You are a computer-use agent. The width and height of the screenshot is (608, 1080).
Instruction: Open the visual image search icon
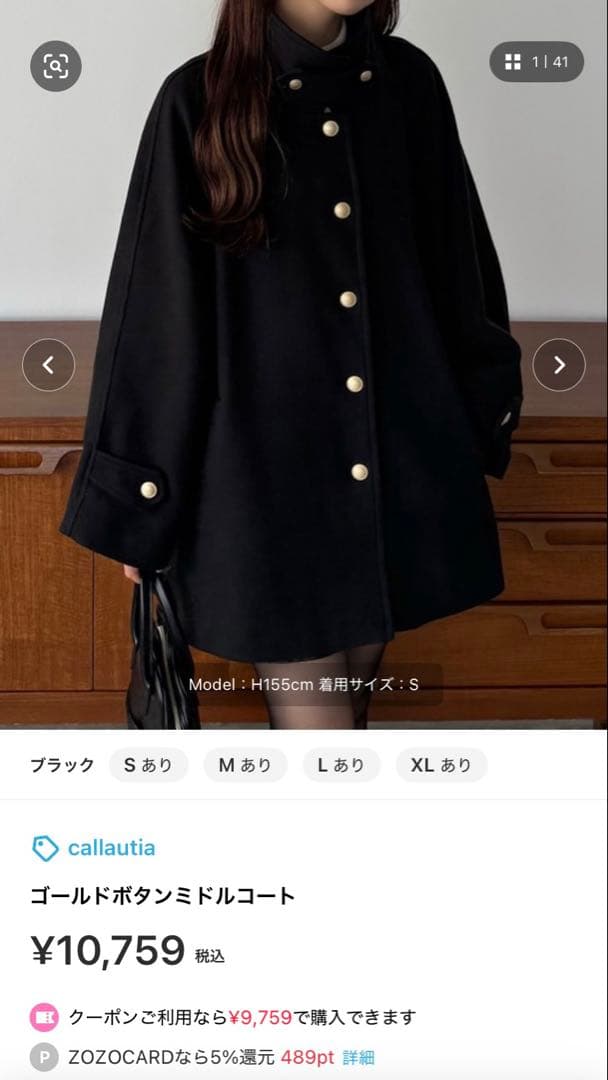[55, 66]
